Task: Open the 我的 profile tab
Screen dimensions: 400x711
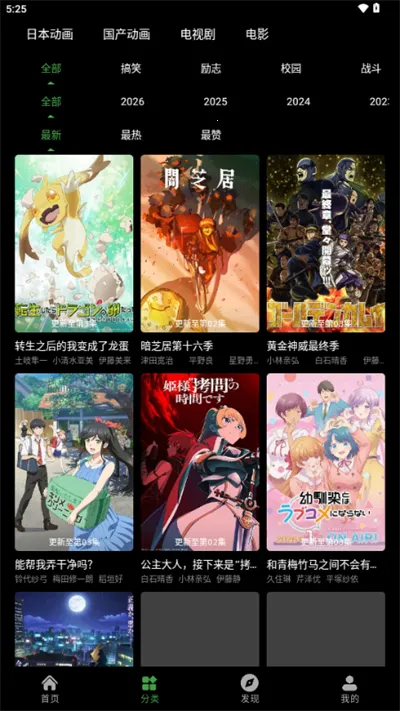Action: point(350,689)
